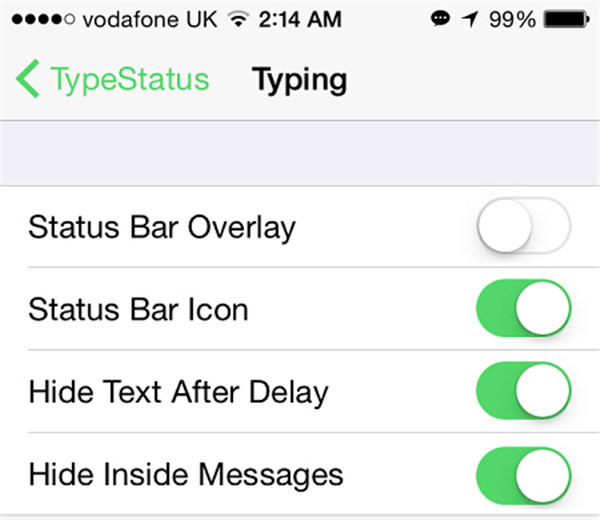The height and width of the screenshot is (520, 600).
Task: Go back to TypeStatus settings
Action: tap(113, 80)
